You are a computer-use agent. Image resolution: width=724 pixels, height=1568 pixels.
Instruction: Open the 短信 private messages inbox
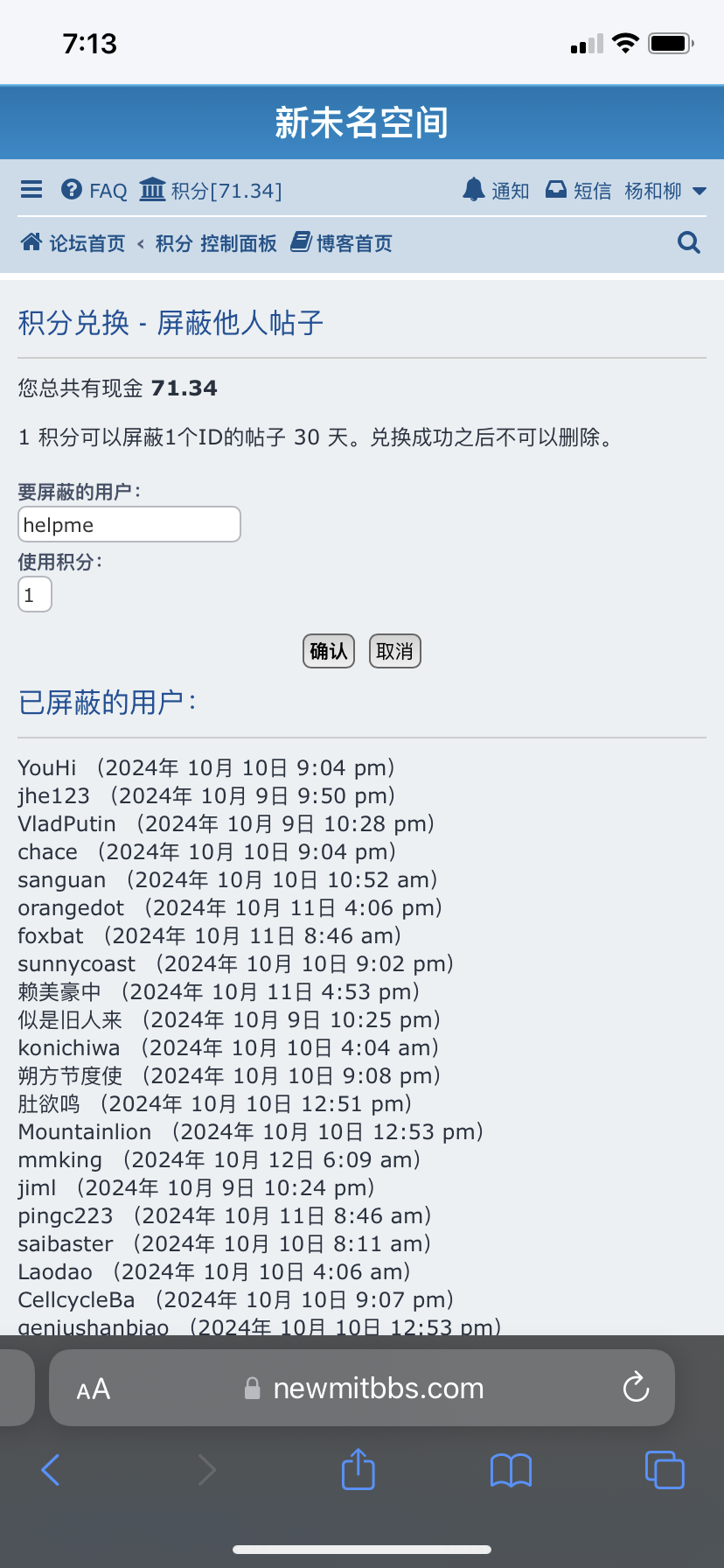578,190
